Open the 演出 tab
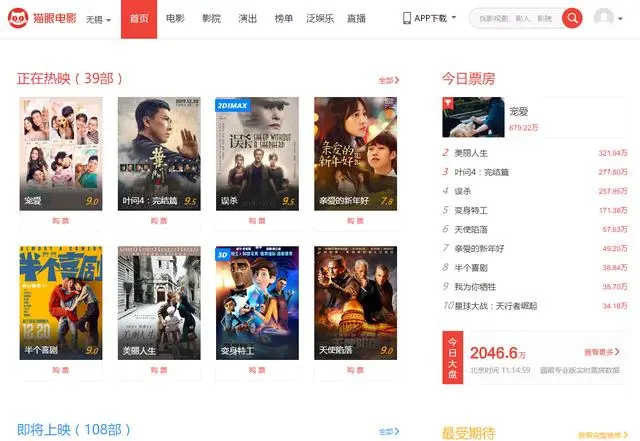This screenshot has width=640, height=441. click(x=248, y=19)
